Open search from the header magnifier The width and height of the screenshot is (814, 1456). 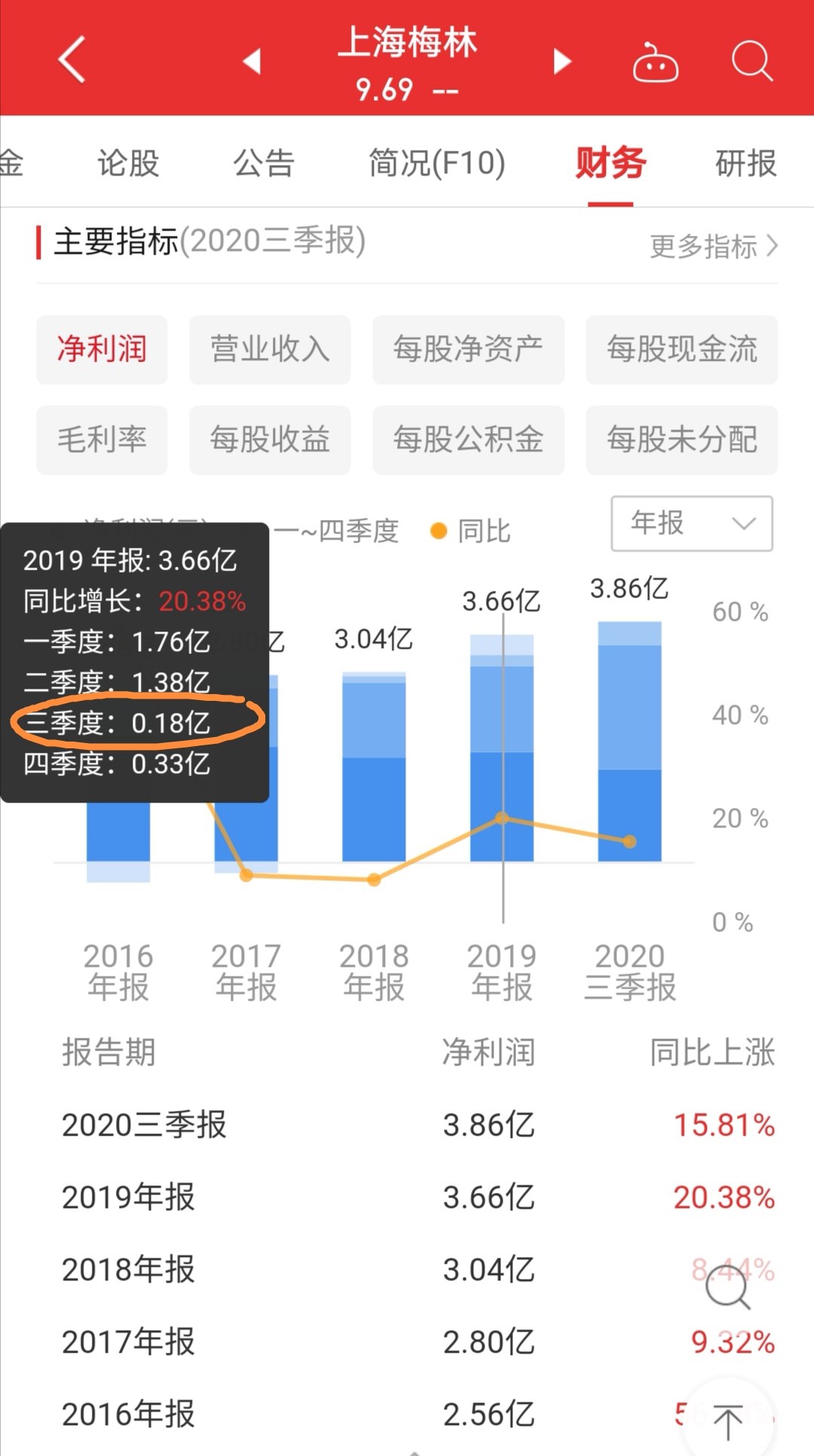click(x=752, y=60)
